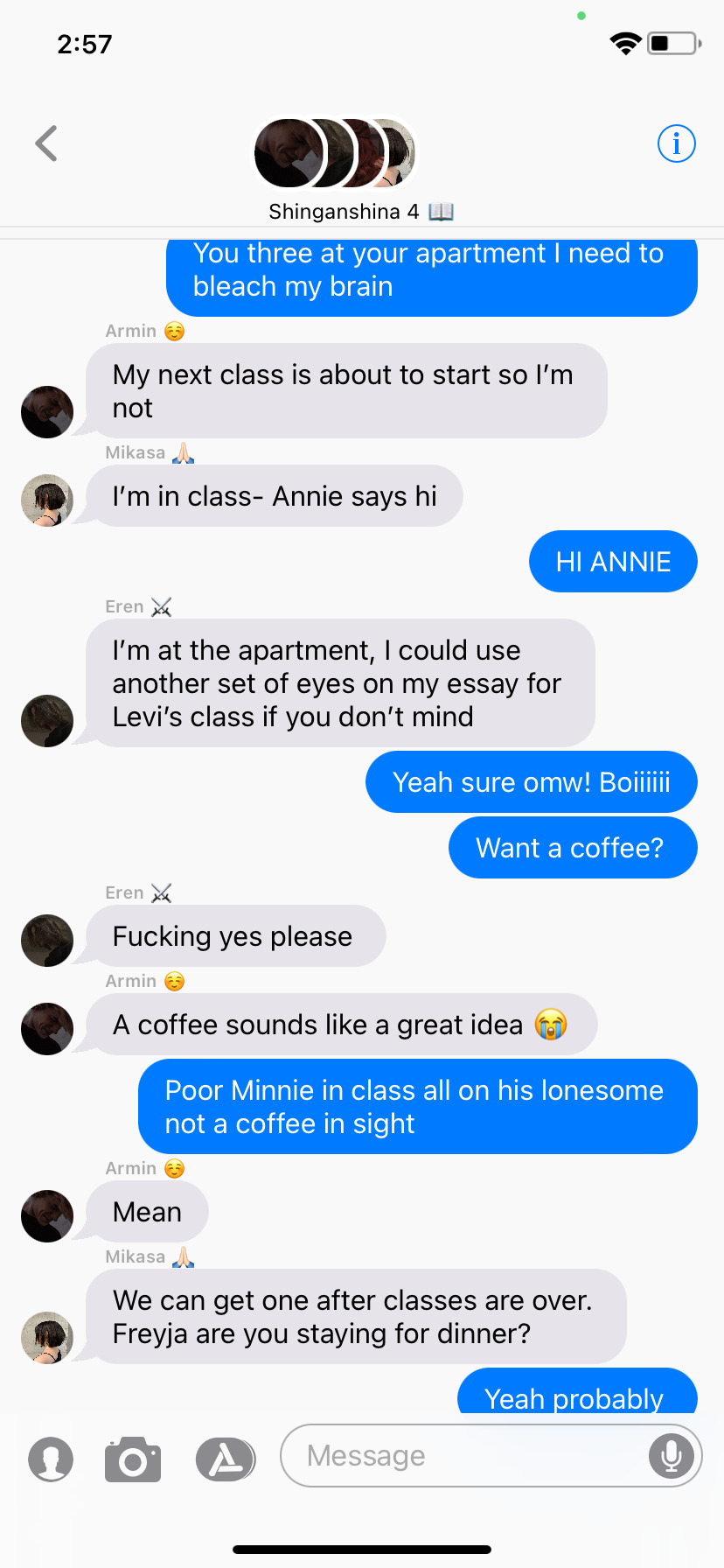724x1568 pixels.
Task: Open the contact avatar icon beside the camera
Action: tap(51, 1459)
